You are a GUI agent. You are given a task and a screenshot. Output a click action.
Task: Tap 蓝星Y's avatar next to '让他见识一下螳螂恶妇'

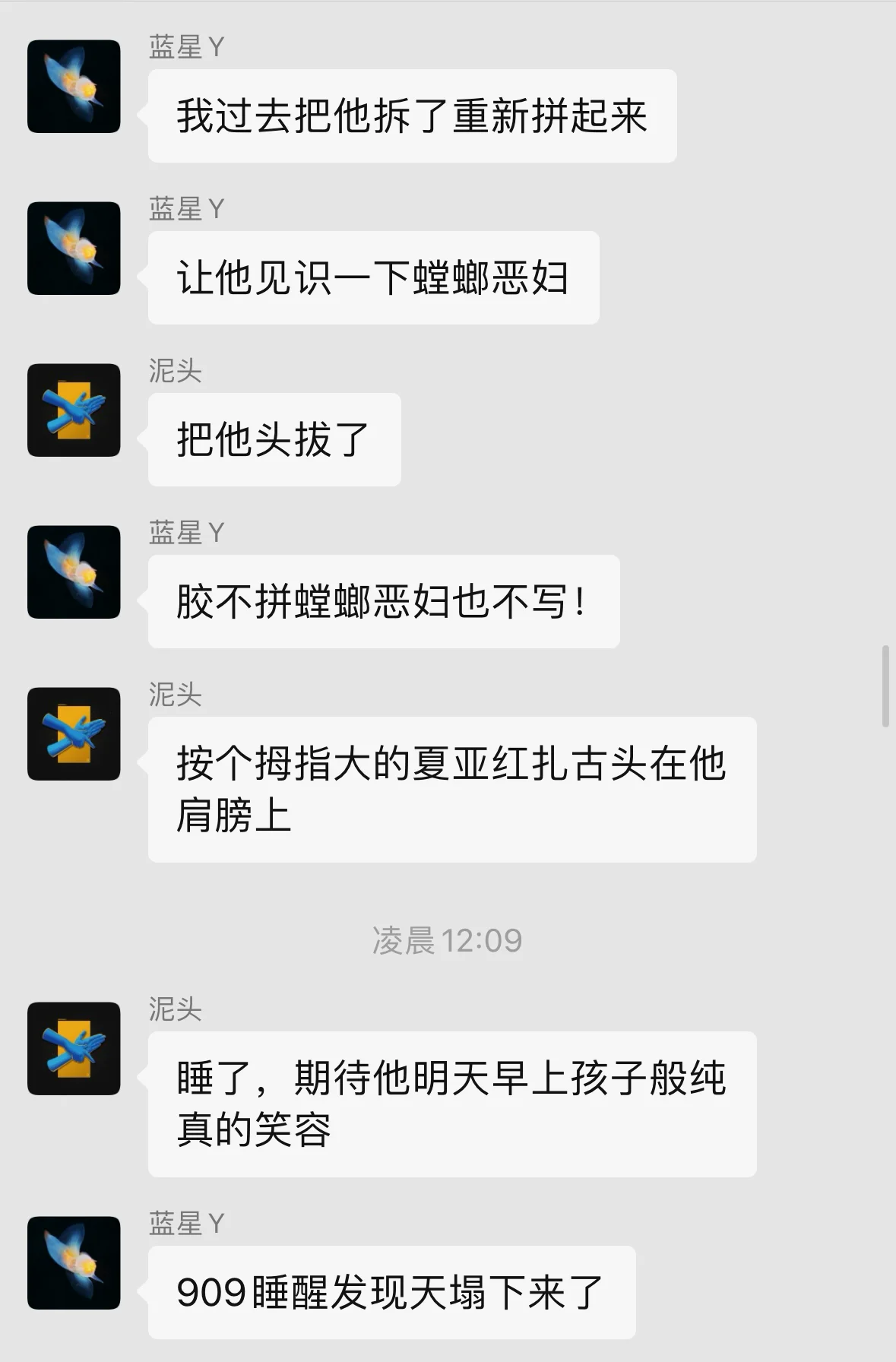click(x=74, y=249)
